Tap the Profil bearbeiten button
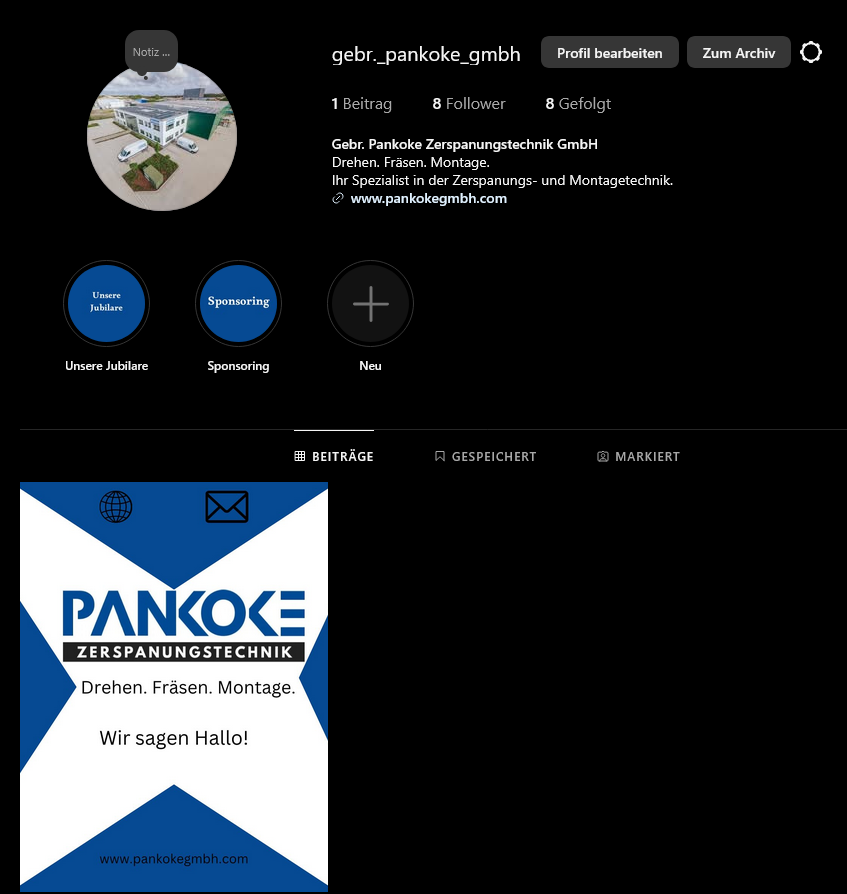Viewport: 847px width, 894px height. [x=609, y=53]
